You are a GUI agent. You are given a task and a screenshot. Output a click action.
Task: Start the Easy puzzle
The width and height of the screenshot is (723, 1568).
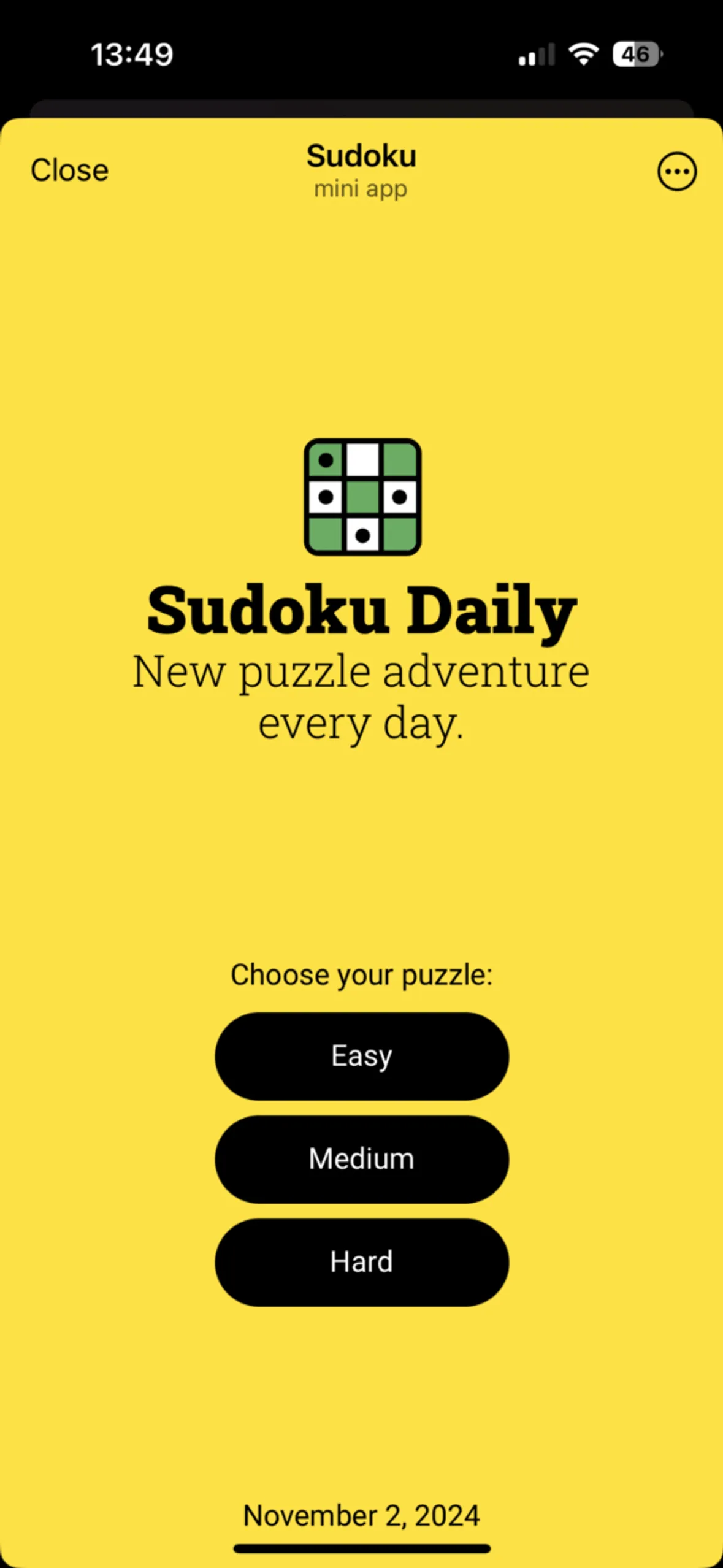(x=361, y=1056)
